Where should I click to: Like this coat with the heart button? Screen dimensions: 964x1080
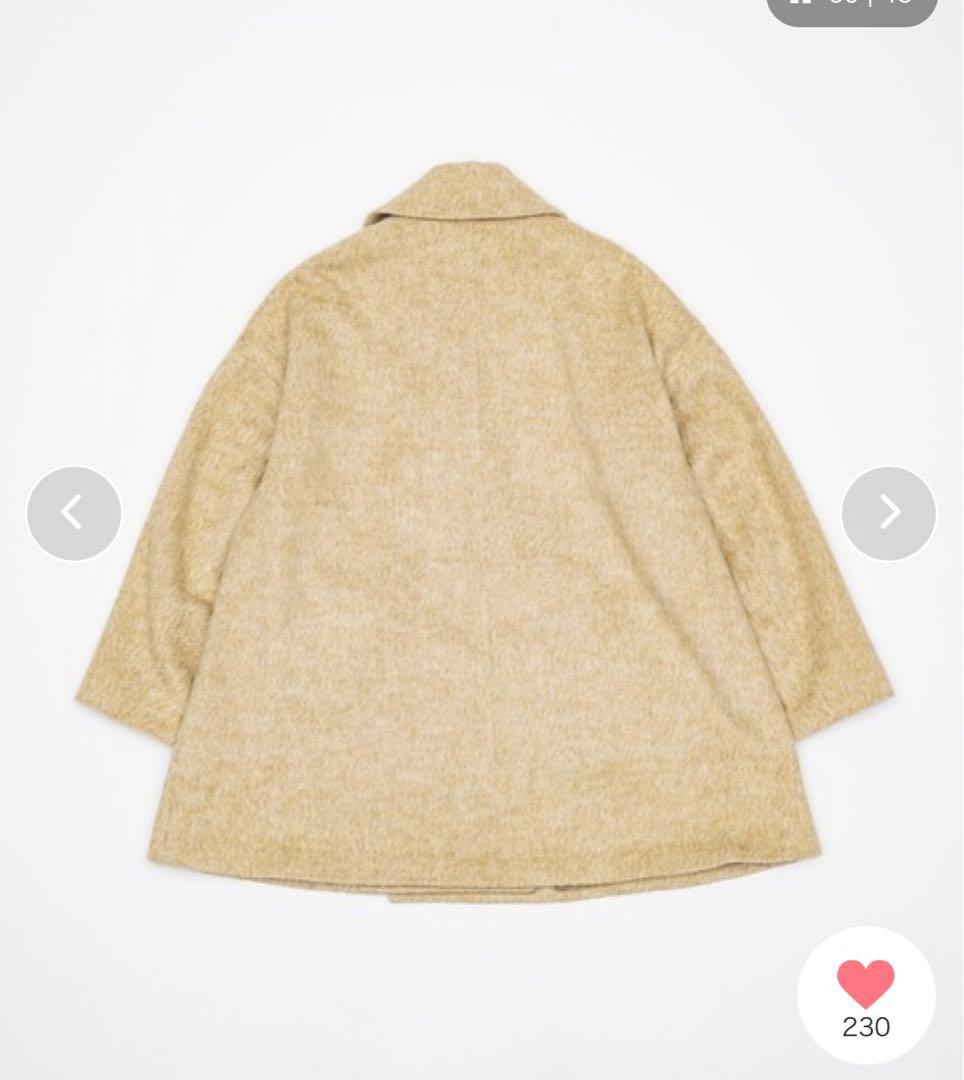pos(866,985)
